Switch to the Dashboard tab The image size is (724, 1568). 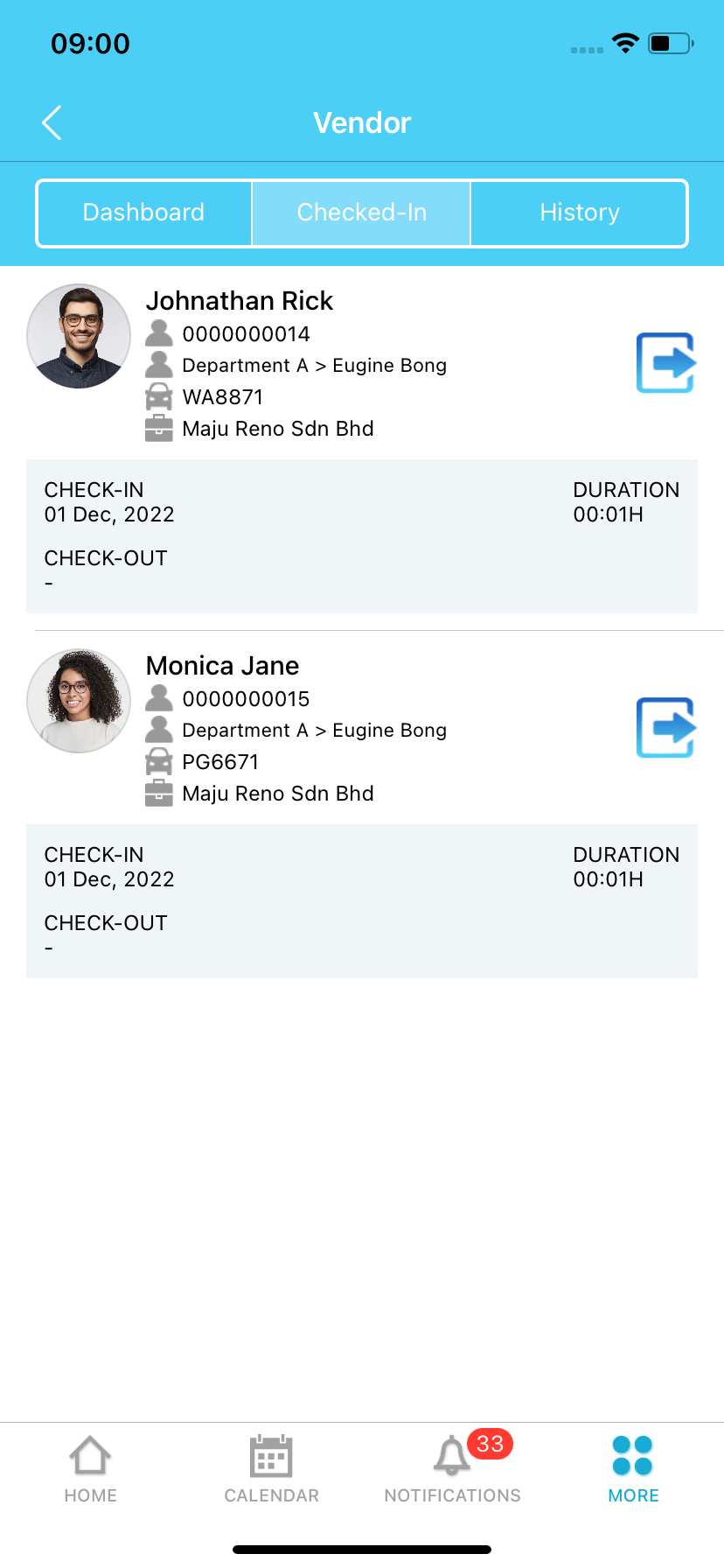pyautogui.click(x=144, y=213)
